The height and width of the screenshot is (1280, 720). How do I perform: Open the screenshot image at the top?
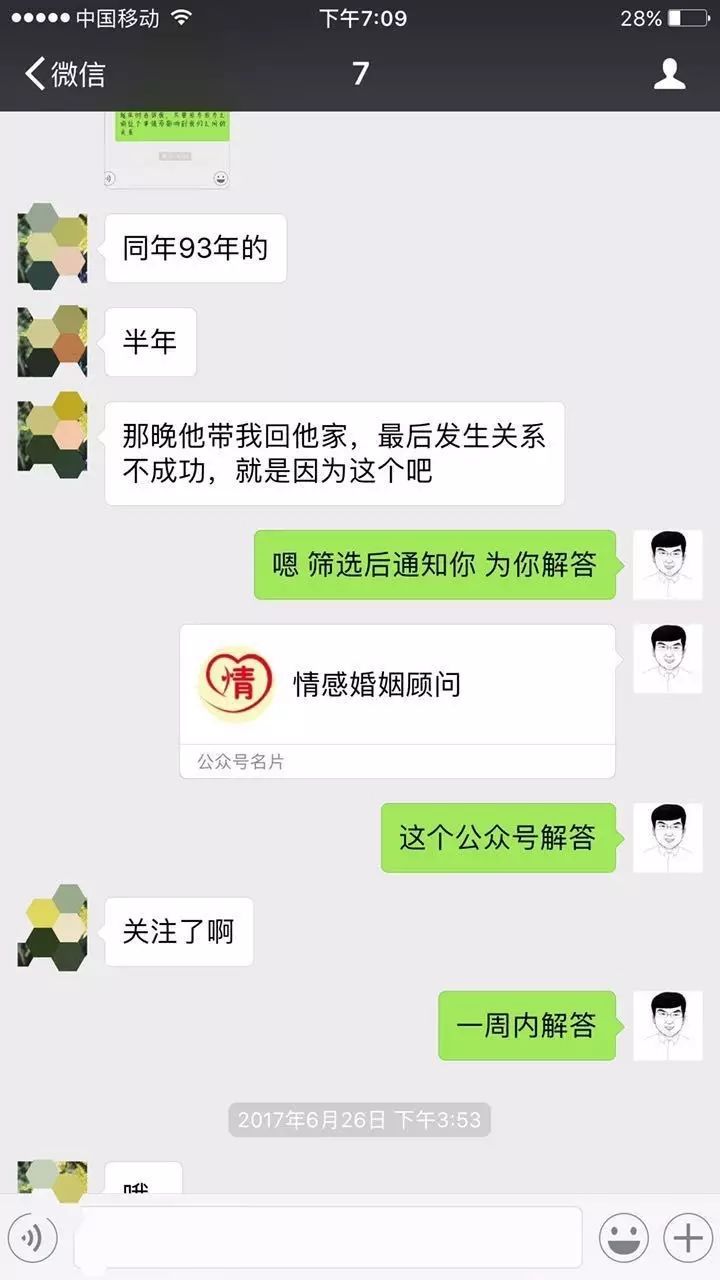[167, 150]
